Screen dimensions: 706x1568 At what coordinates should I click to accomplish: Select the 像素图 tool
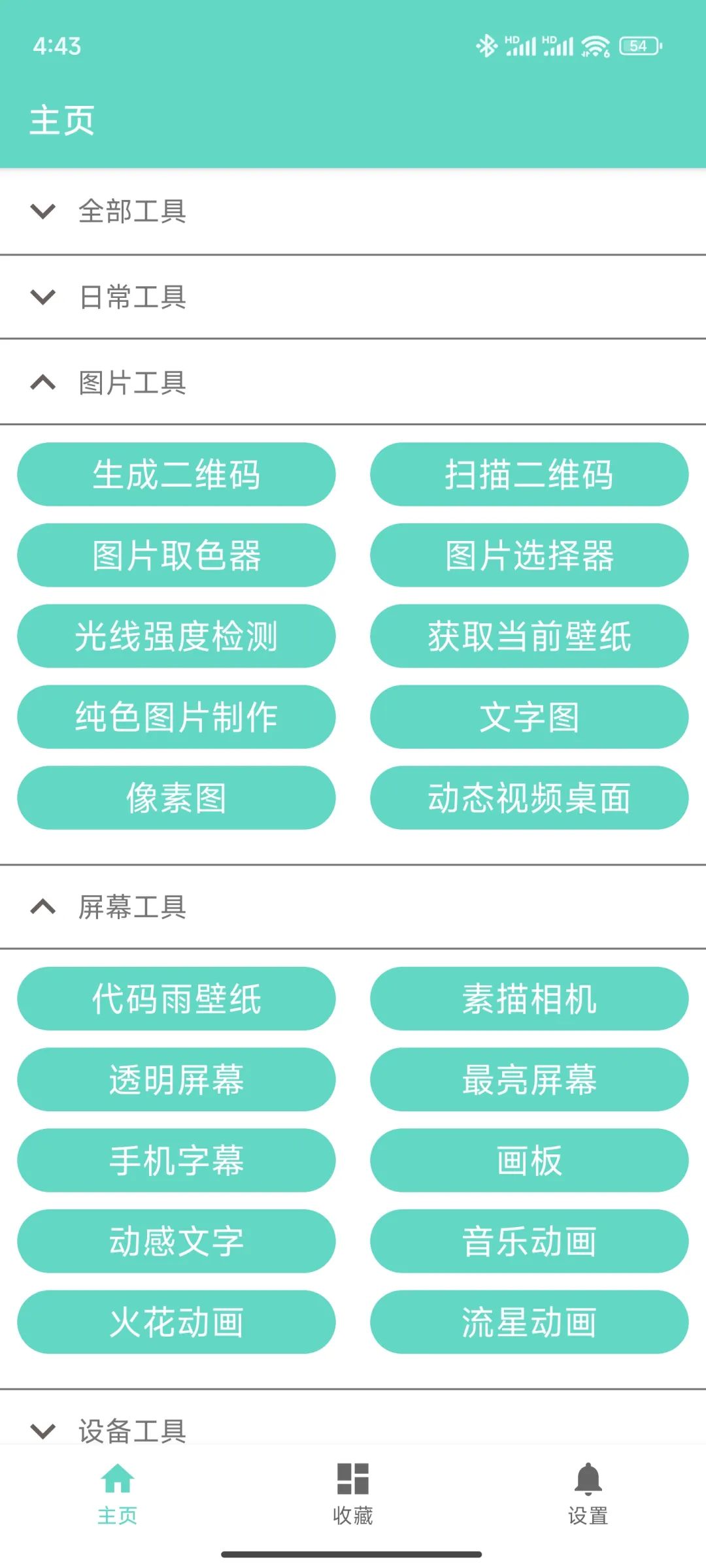[x=176, y=798]
